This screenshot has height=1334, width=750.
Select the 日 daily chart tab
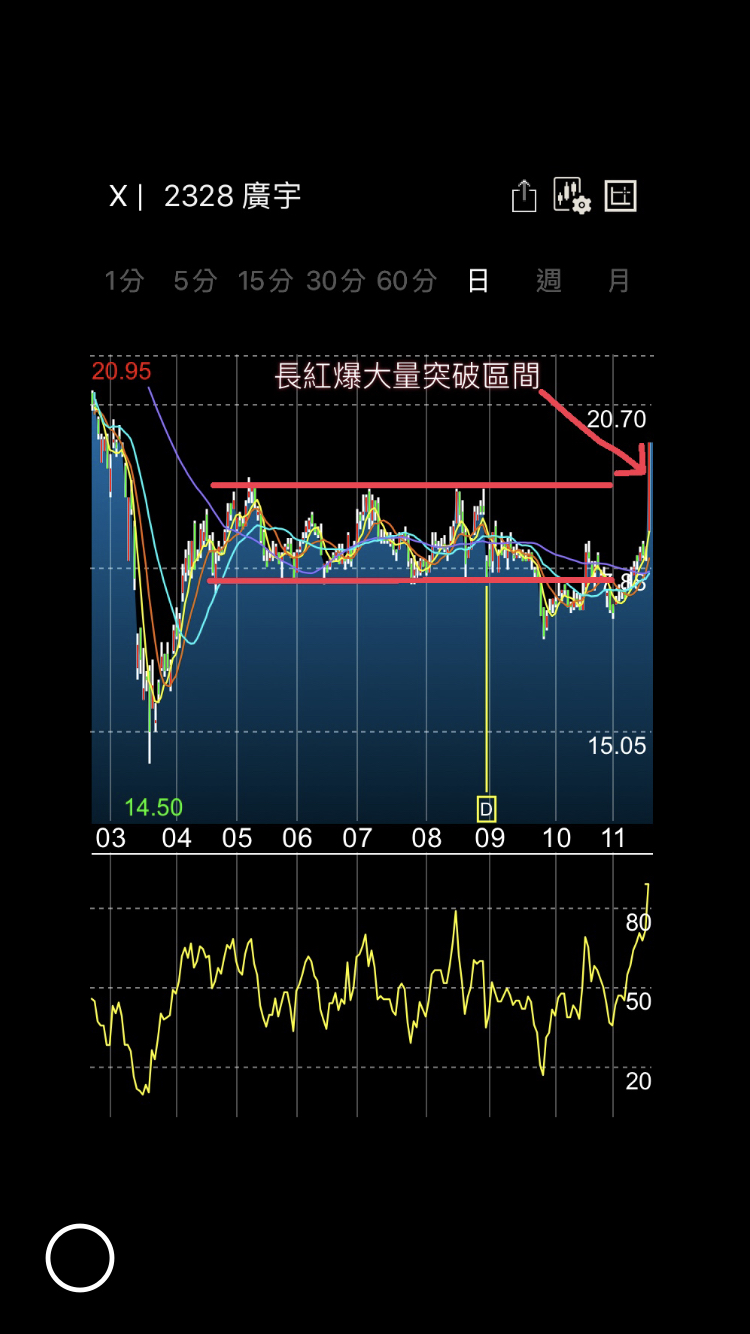479,282
